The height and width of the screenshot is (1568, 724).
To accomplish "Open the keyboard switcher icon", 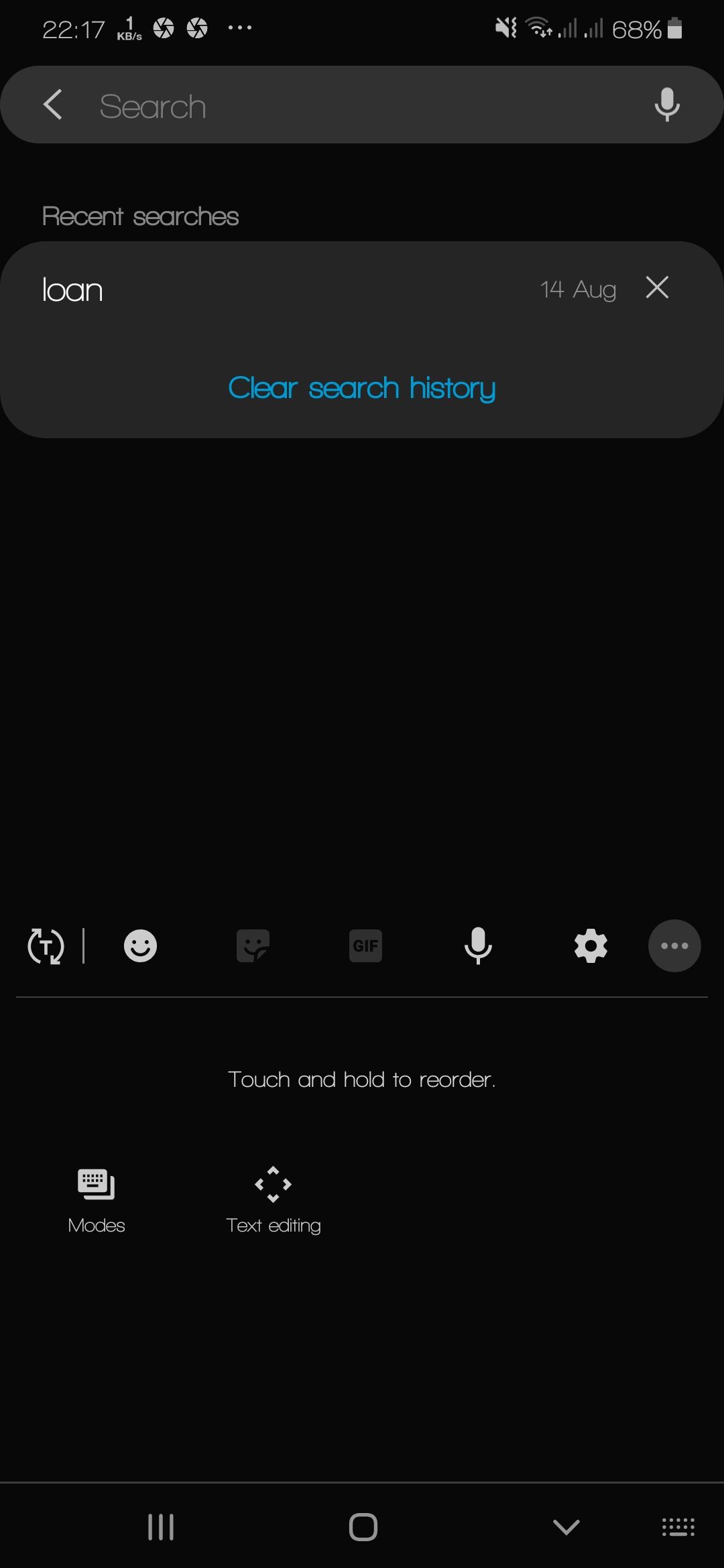I will pos(678,1527).
